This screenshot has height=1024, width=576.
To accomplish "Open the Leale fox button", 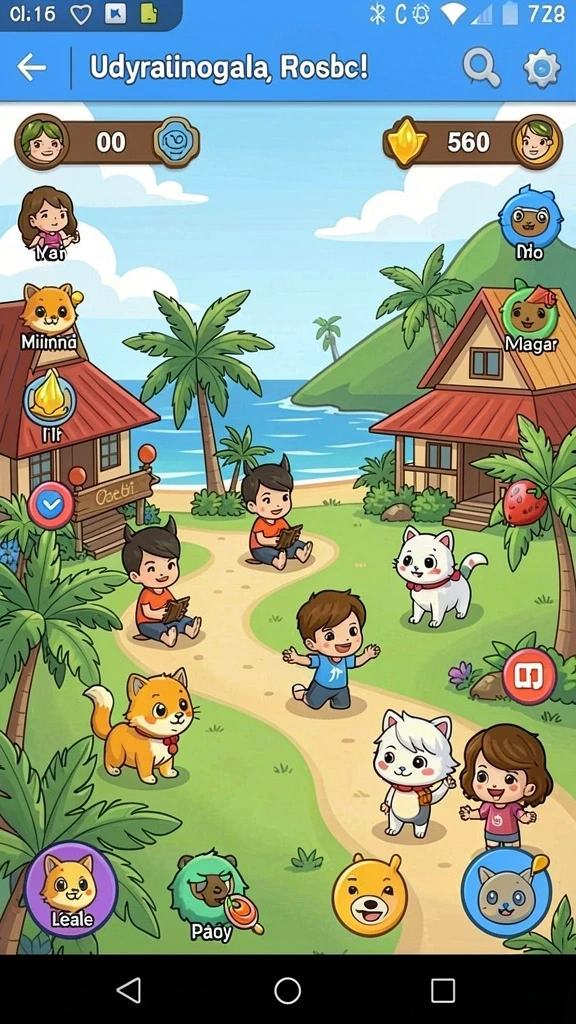I will point(71,889).
